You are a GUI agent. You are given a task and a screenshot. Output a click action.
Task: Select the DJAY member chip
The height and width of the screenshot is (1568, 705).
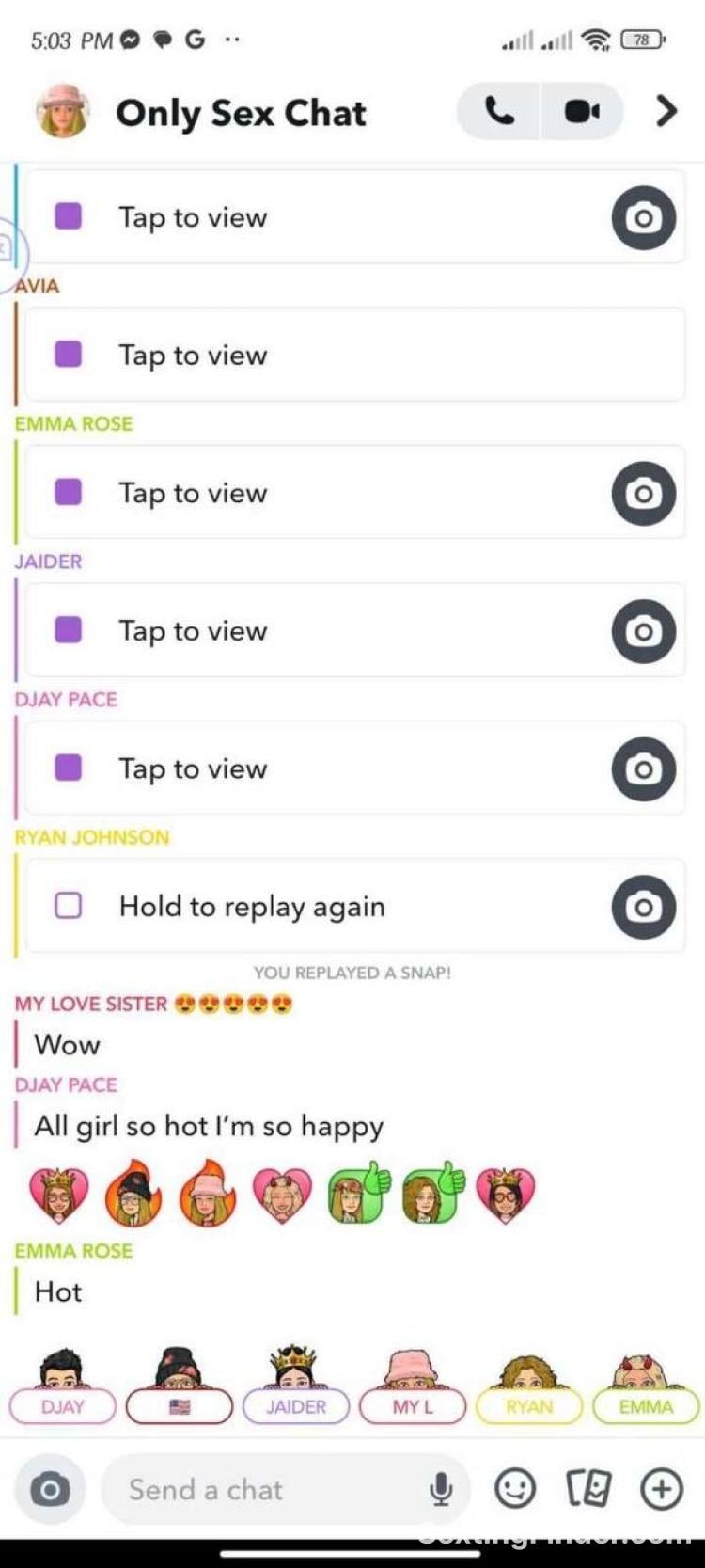pos(63,1406)
